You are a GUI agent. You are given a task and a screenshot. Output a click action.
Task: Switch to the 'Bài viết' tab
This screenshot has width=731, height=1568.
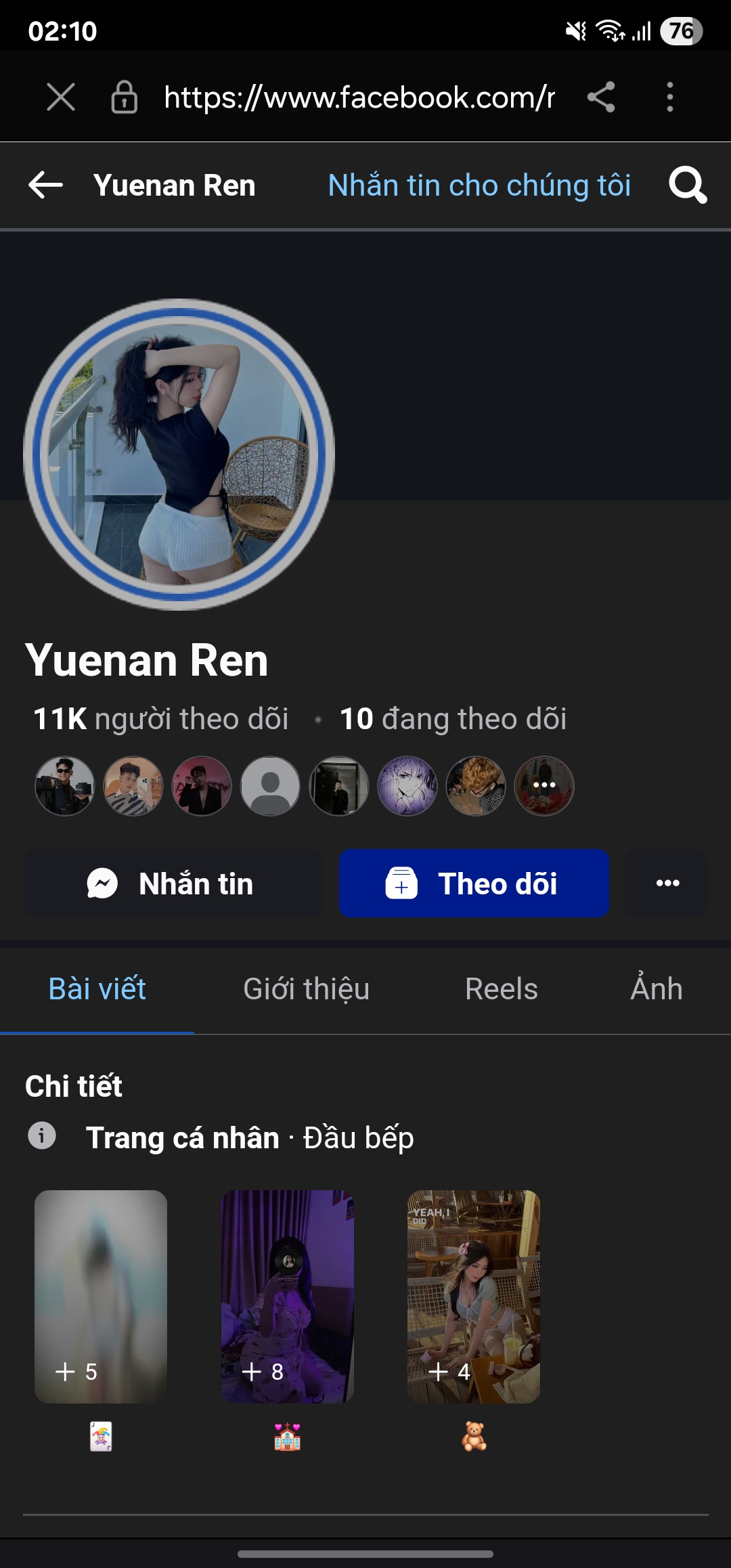pos(97,988)
